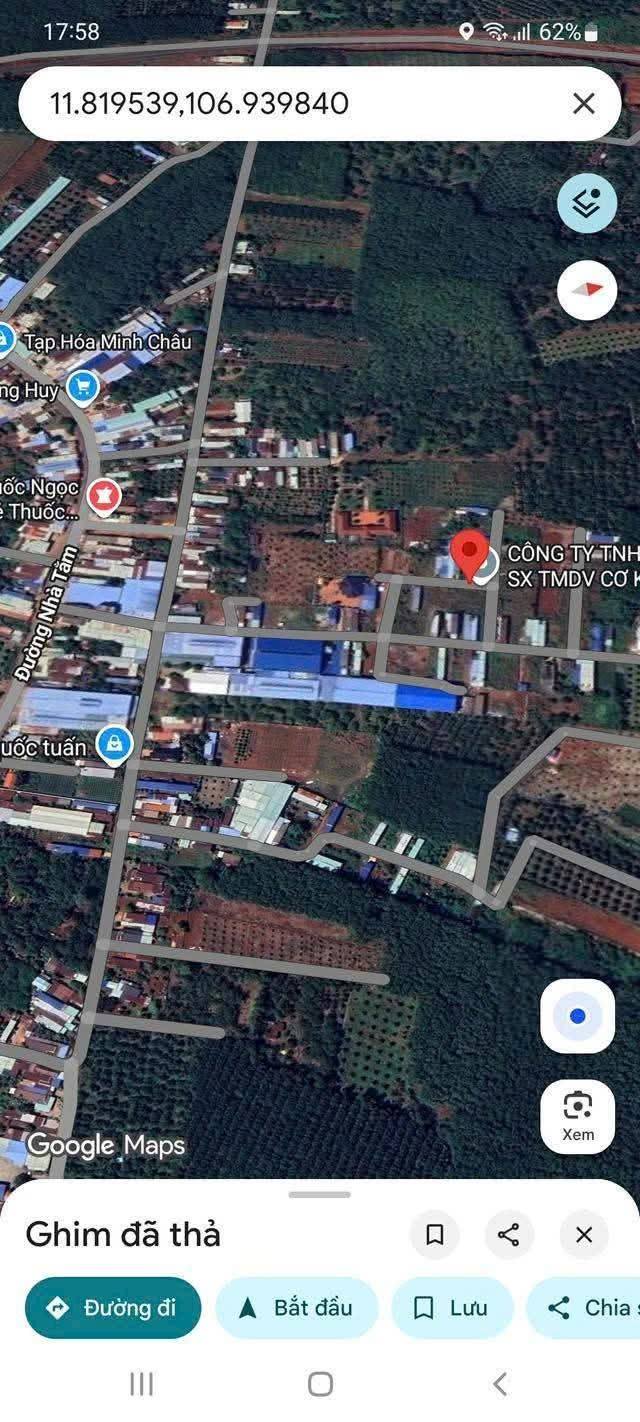Viewport: 640px width, 1422px height.
Task: Tap the compass to reorient the map
Action: (x=586, y=290)
